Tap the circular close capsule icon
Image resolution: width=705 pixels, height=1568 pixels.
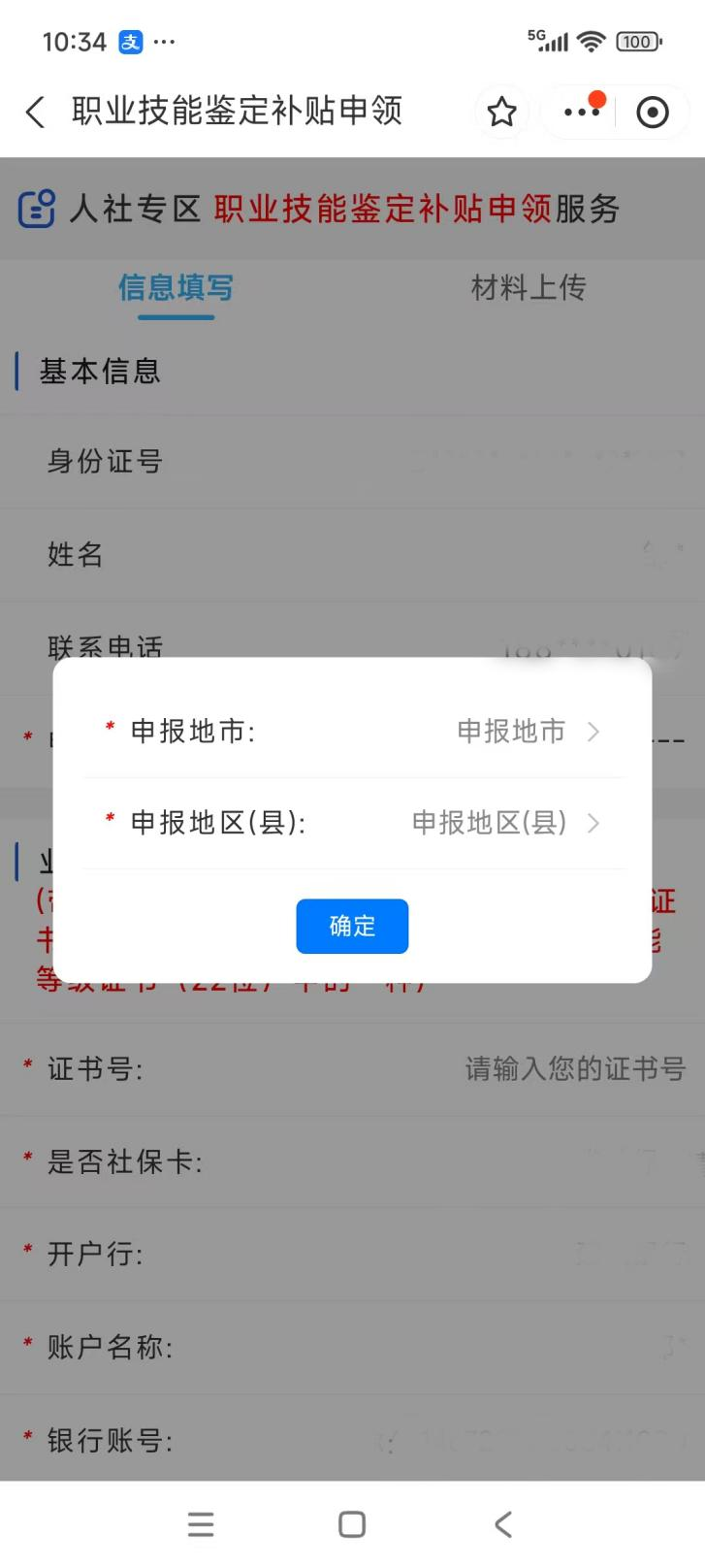(x=652, y=113)
